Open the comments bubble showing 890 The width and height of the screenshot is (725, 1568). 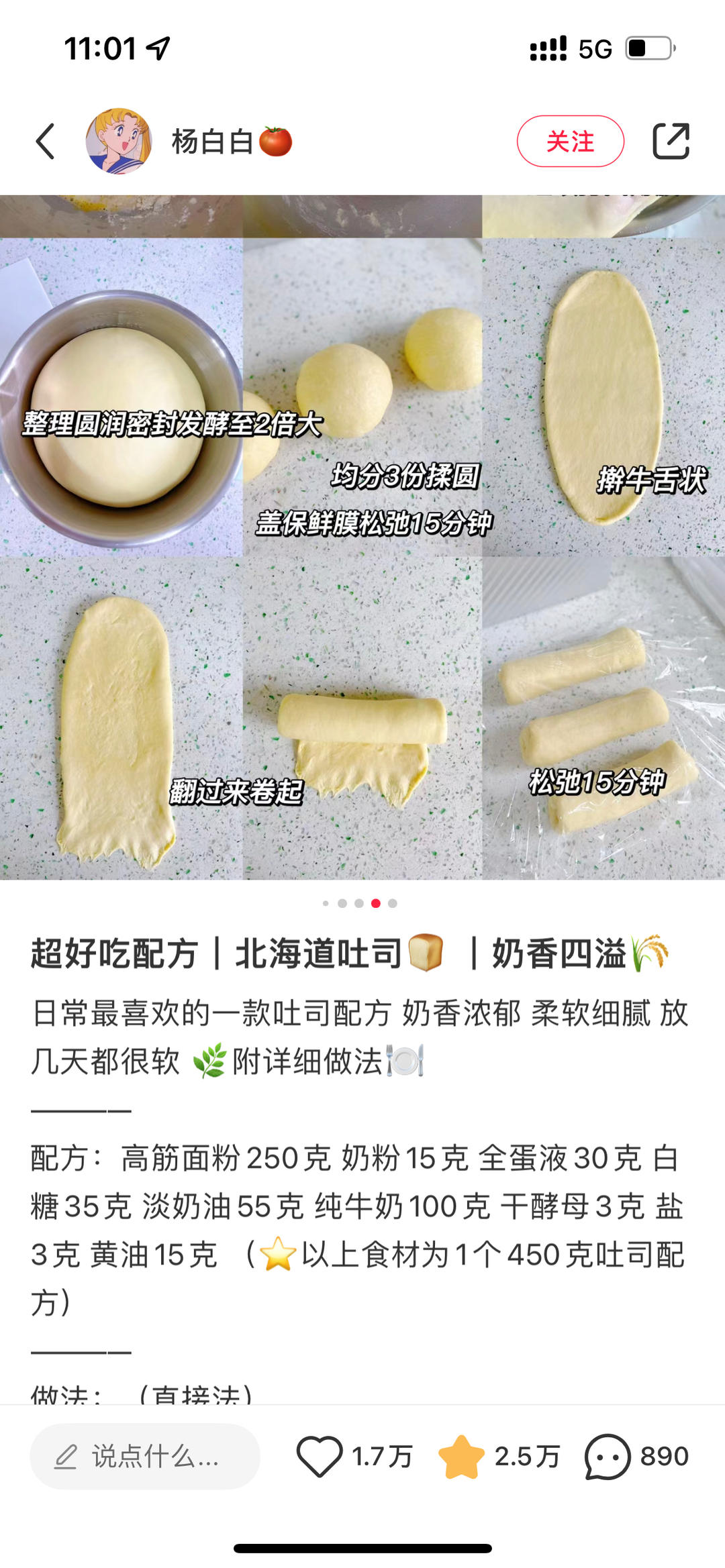[608, 1457]
